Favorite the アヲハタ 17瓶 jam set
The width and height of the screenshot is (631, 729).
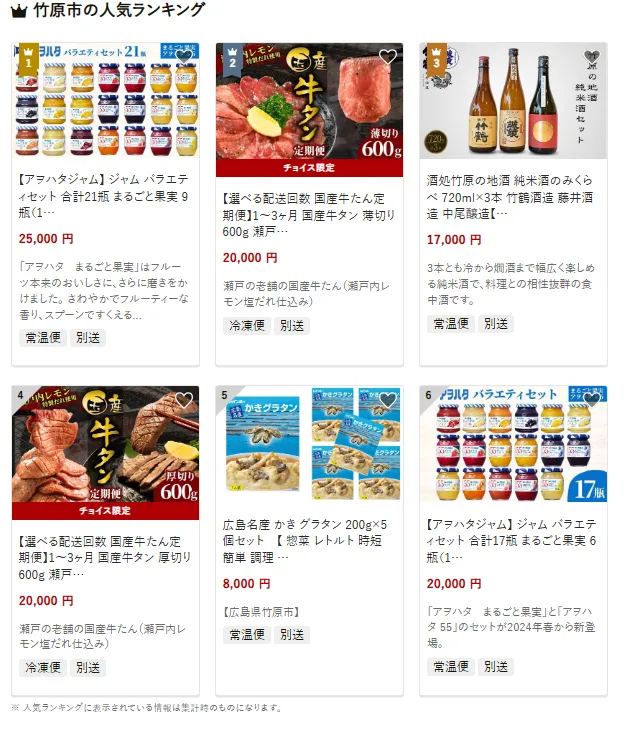(x=592, y=400)
